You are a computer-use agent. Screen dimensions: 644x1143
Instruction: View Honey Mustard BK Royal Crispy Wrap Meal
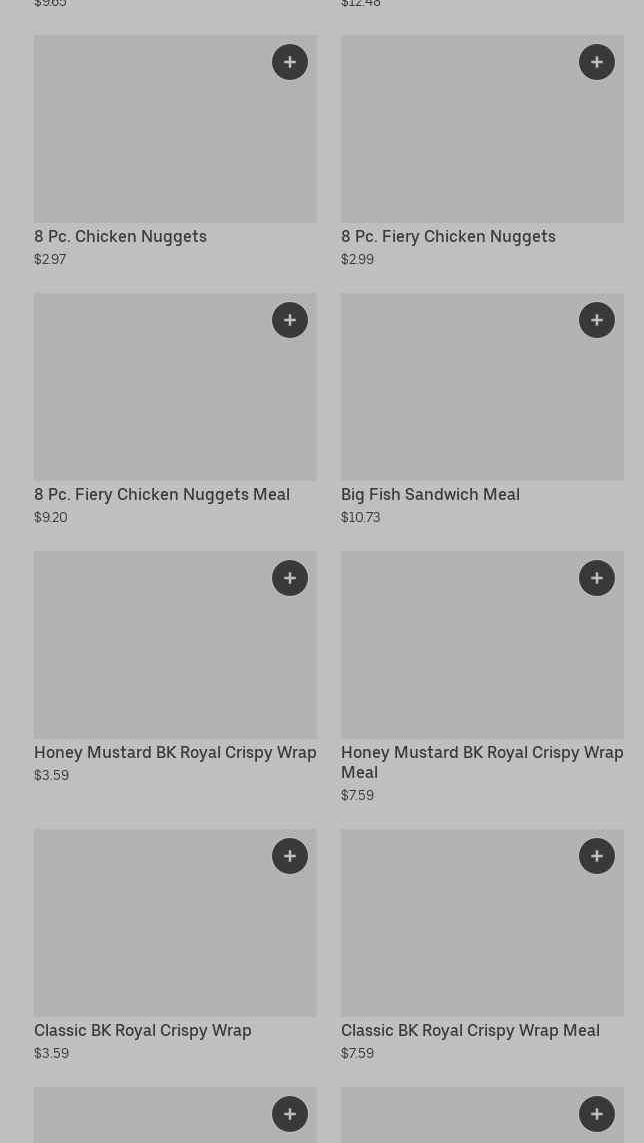(x=460, y=660)
